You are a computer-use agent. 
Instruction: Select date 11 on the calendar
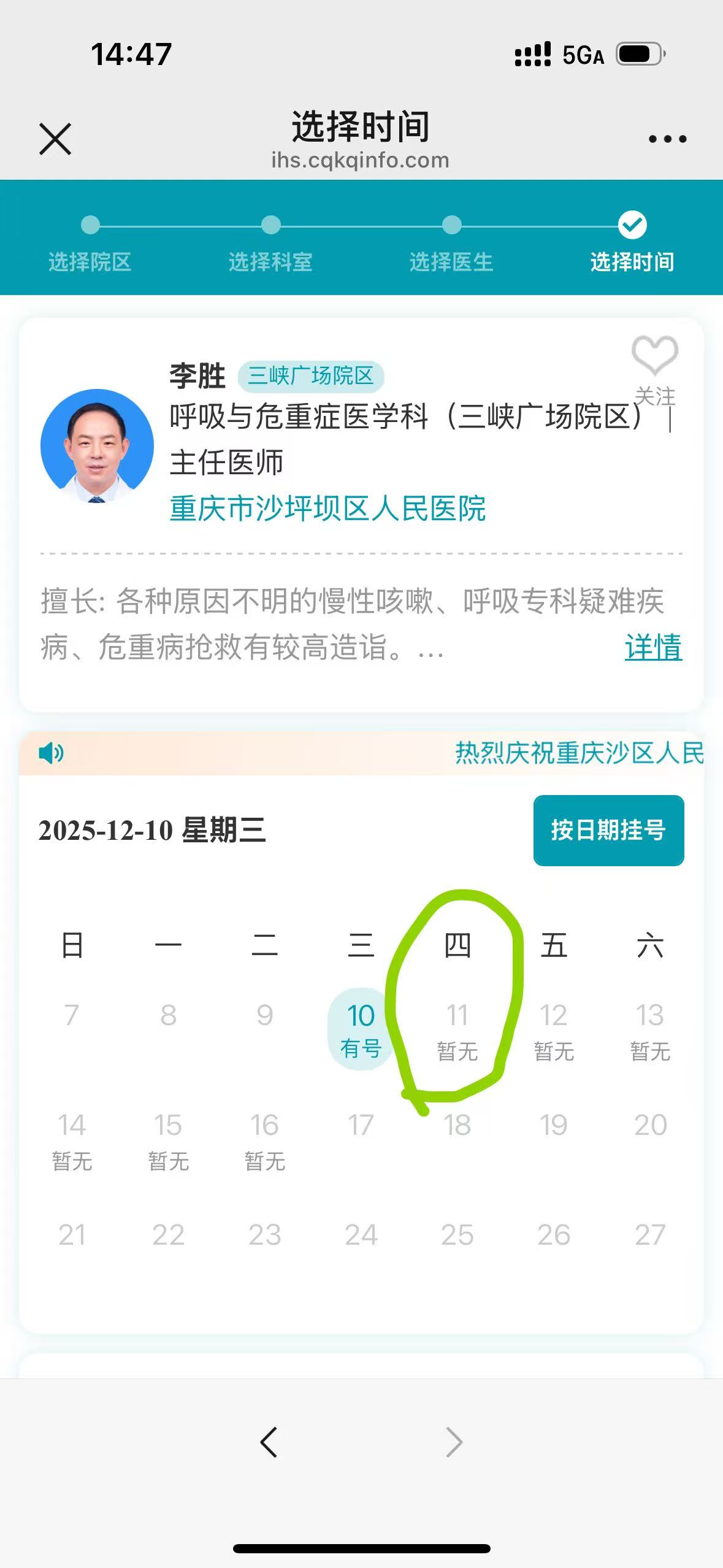pos(457,1030)
